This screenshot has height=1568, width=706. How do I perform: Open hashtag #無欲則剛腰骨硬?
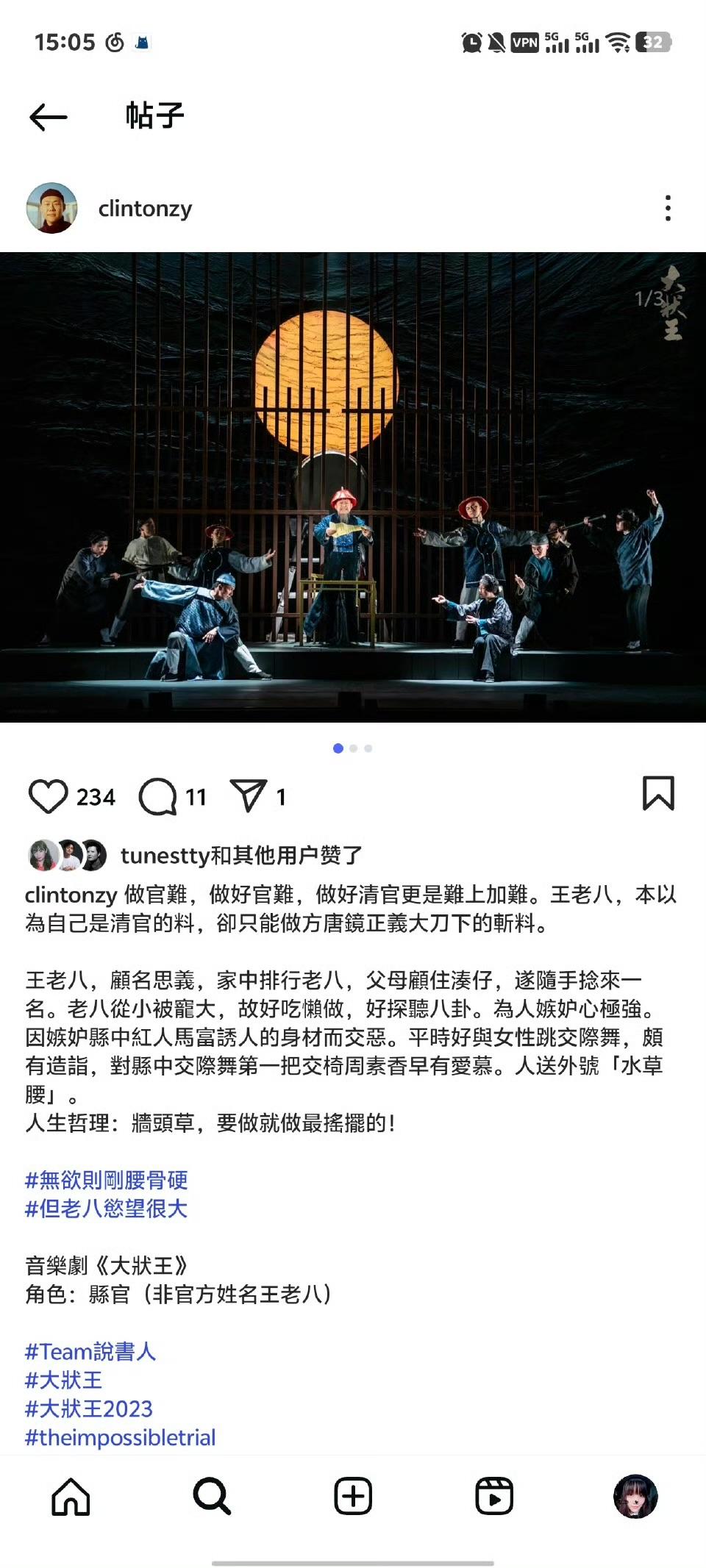pos(107,1180)
